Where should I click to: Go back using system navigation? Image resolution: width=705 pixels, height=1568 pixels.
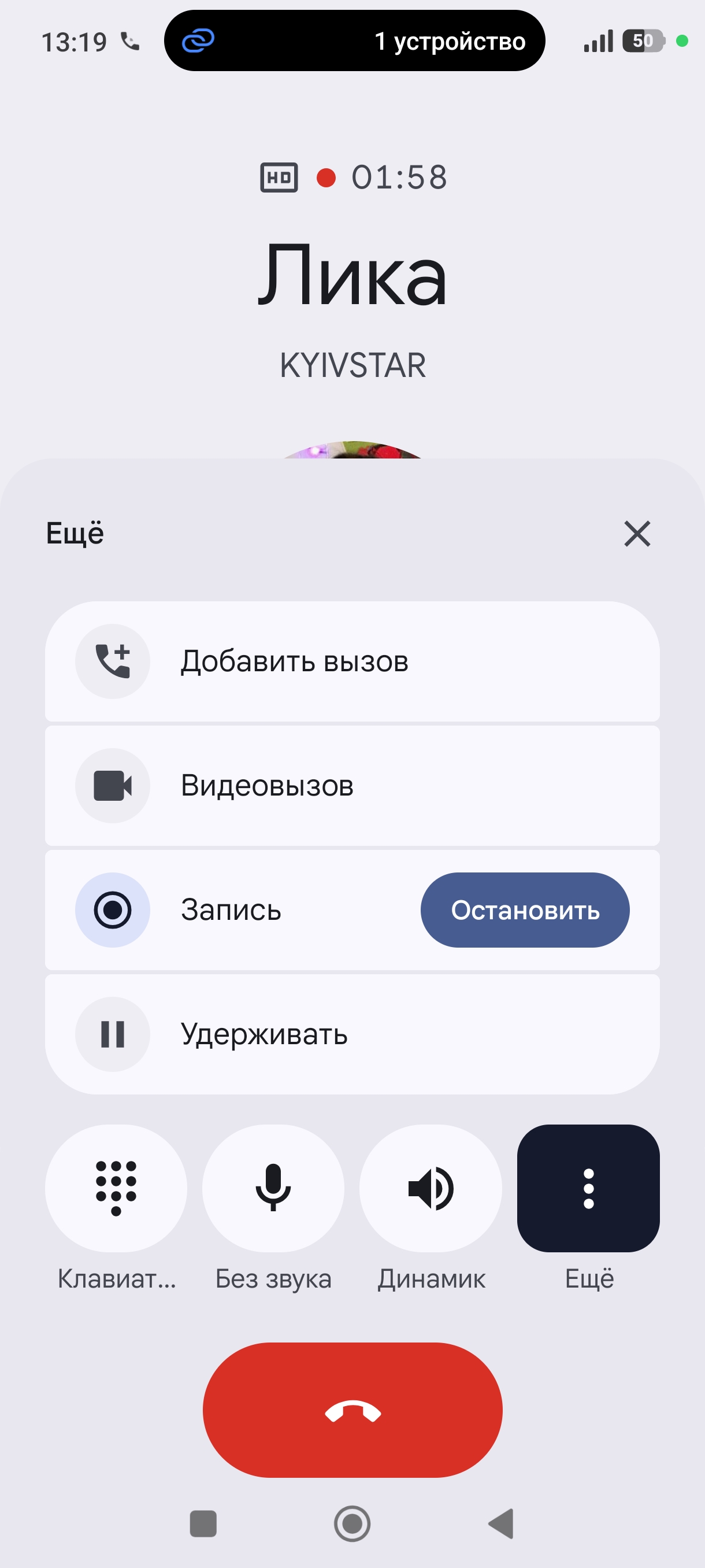tap(501, 1523)
